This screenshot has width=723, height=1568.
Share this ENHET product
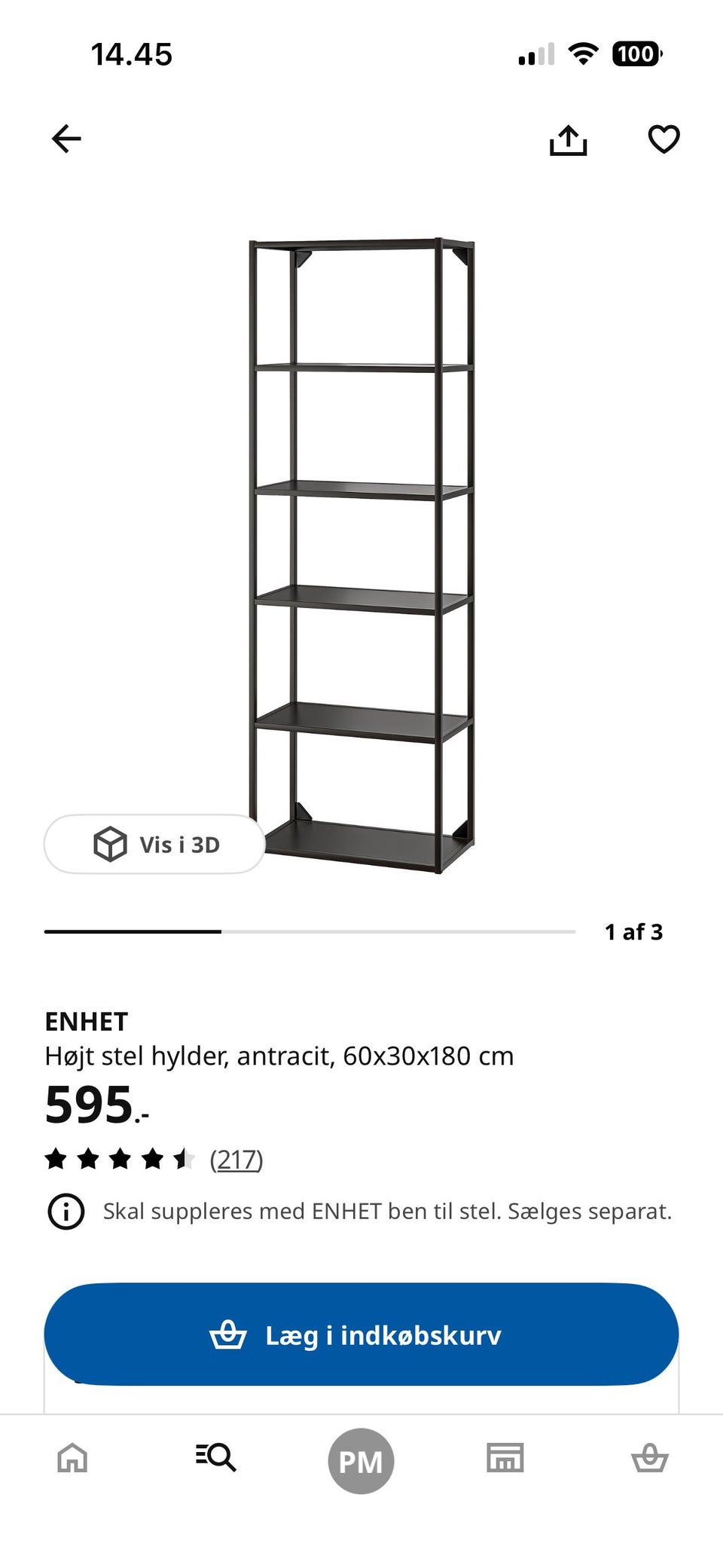568,140
